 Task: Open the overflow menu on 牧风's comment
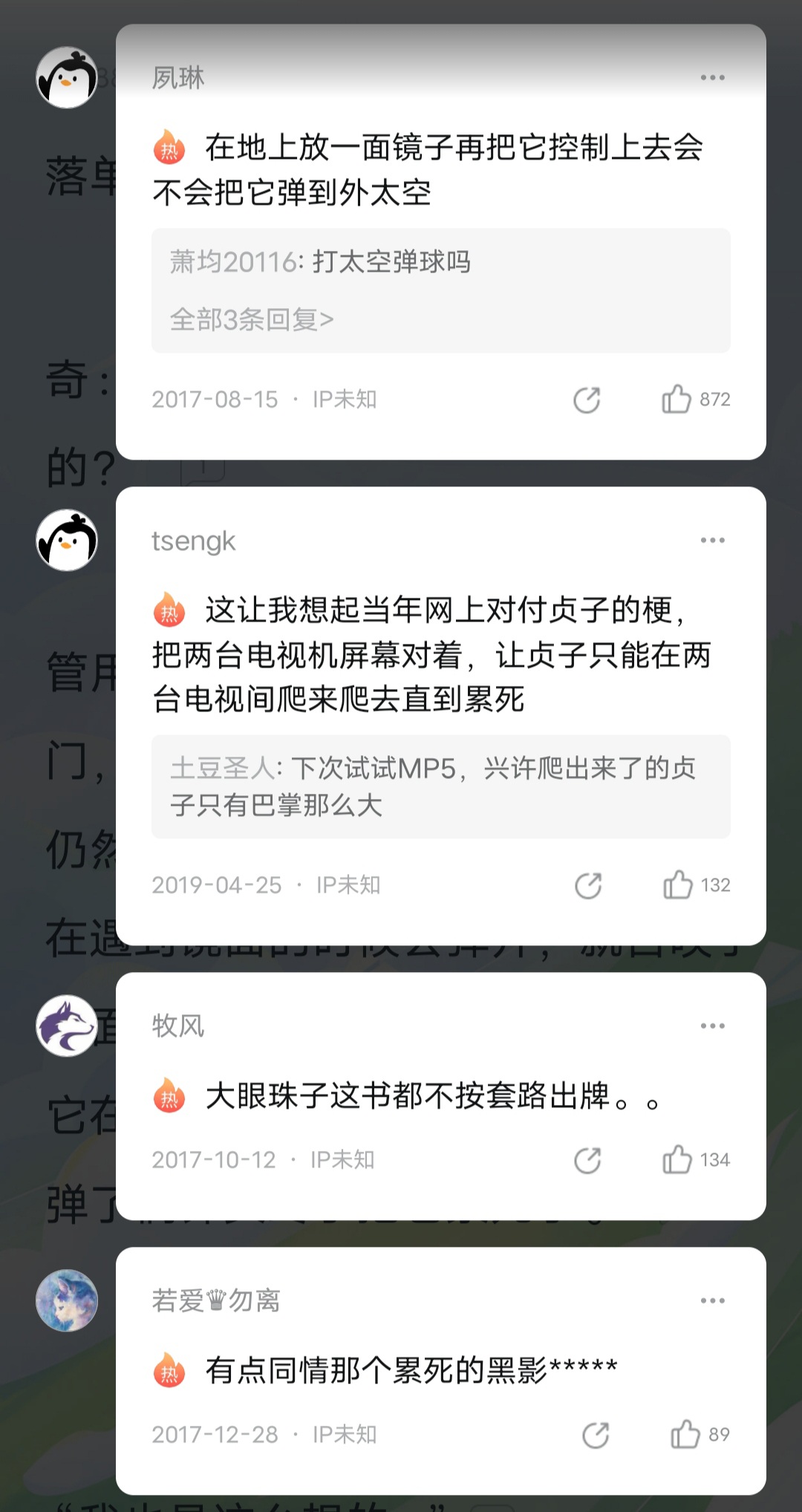712,1026
